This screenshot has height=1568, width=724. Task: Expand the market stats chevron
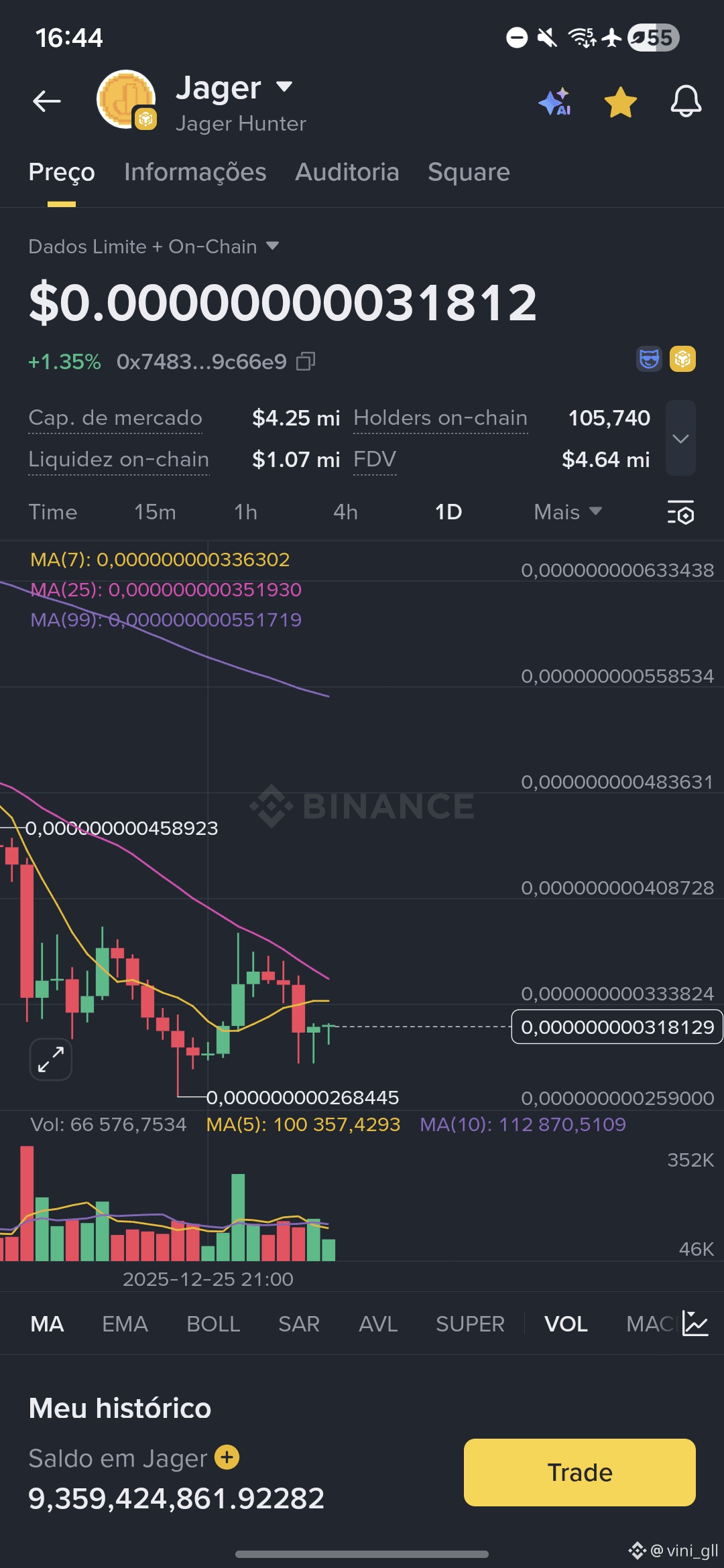tap(680, 438)
